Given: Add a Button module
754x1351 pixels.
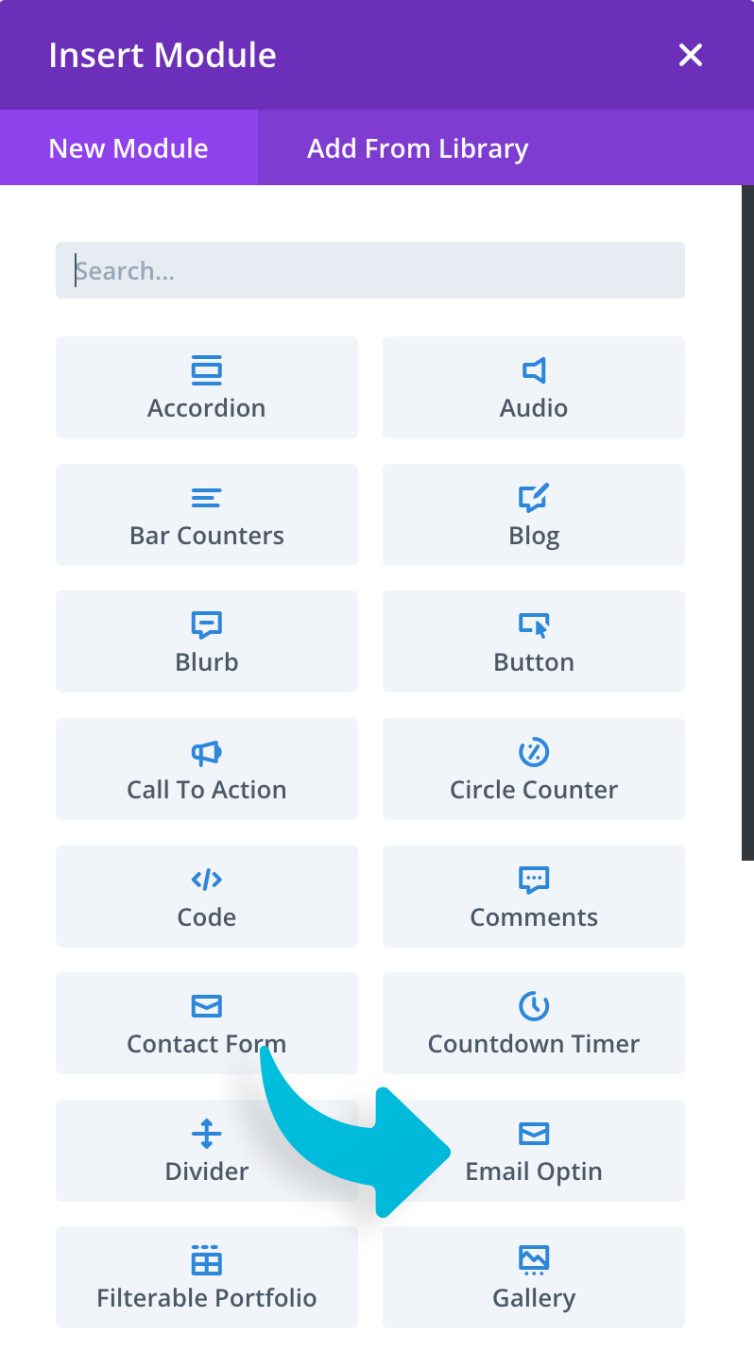Looking at the screenshot, I should (x=533, y=641).
